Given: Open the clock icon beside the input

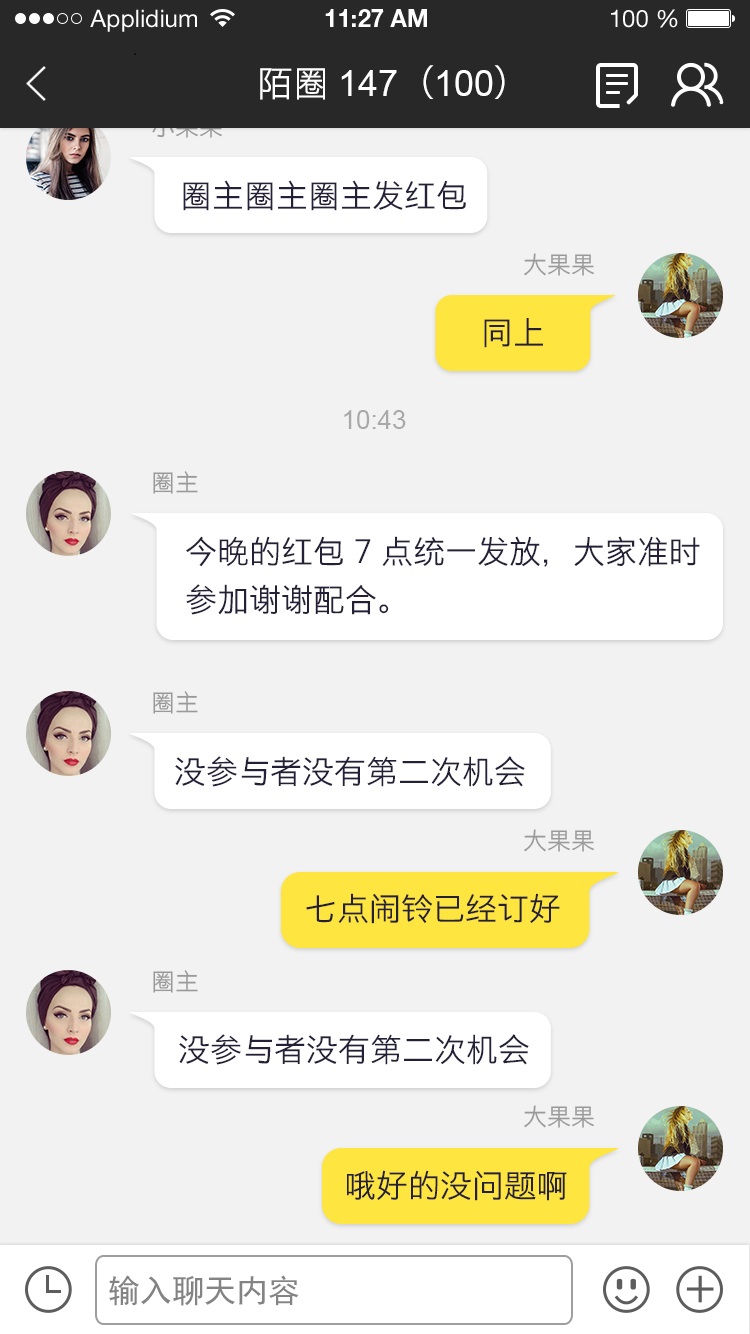Looking at the screenshot, I should (48, 1289).
